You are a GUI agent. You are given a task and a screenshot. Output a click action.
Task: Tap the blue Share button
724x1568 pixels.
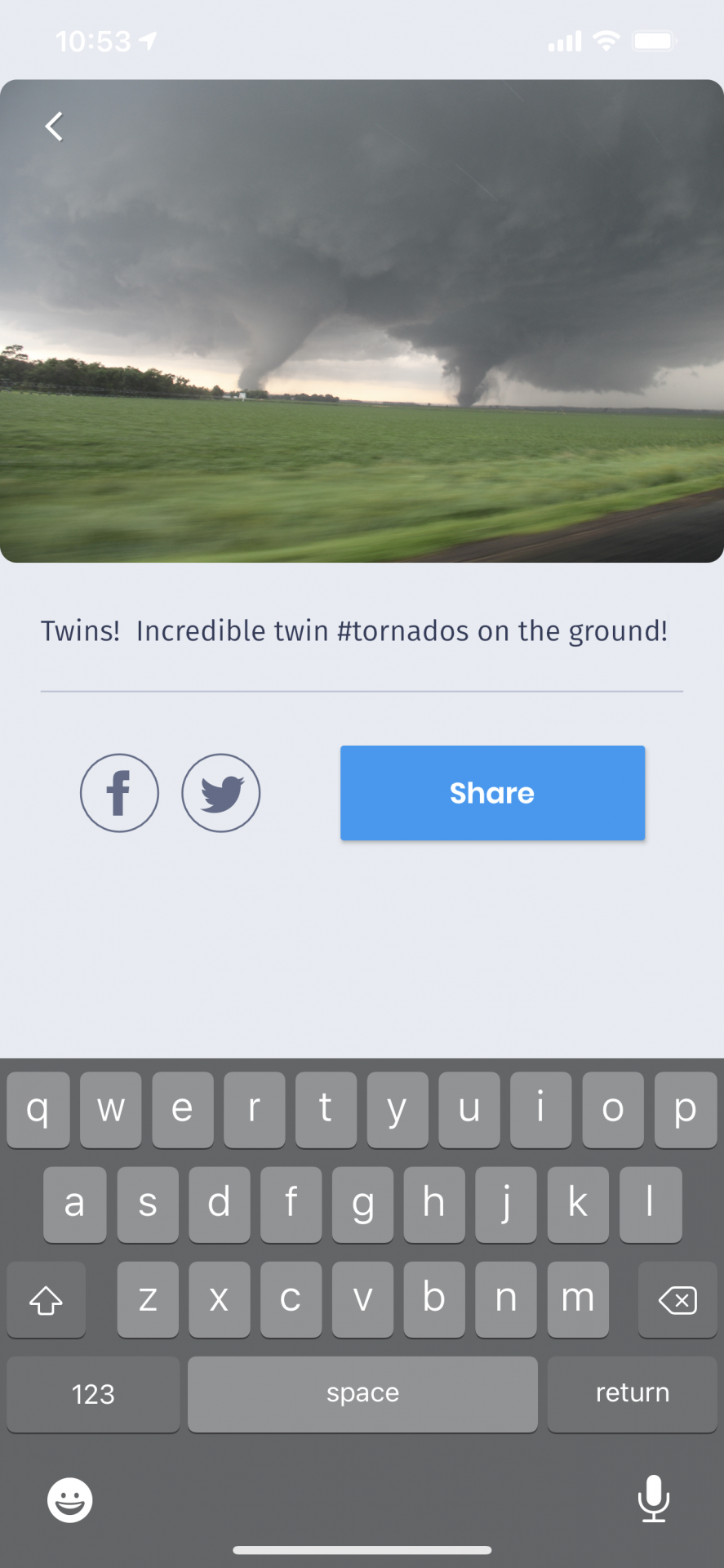[492, 793]
